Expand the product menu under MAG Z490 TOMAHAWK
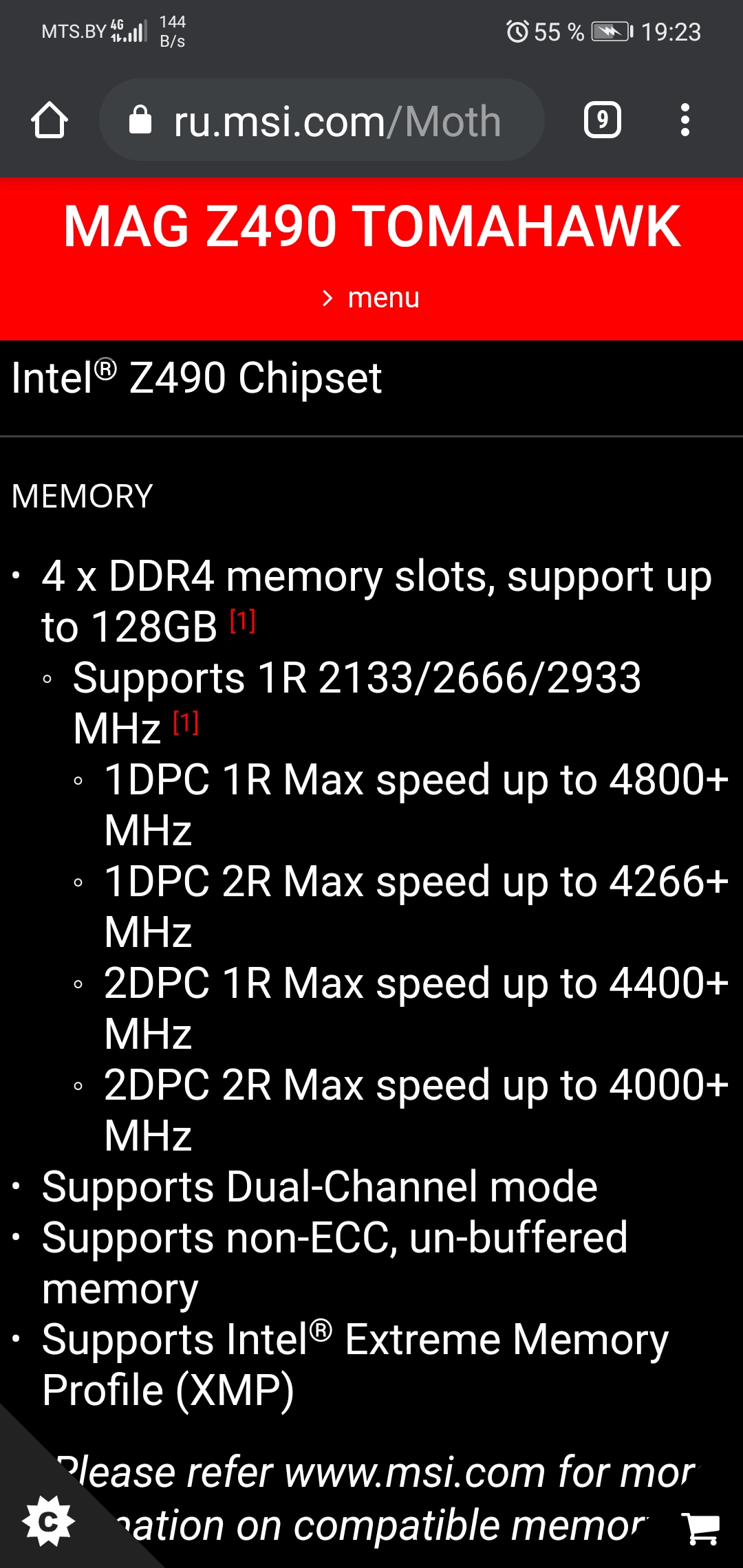Screen dimensions: 743x1568 coord(371,298)
